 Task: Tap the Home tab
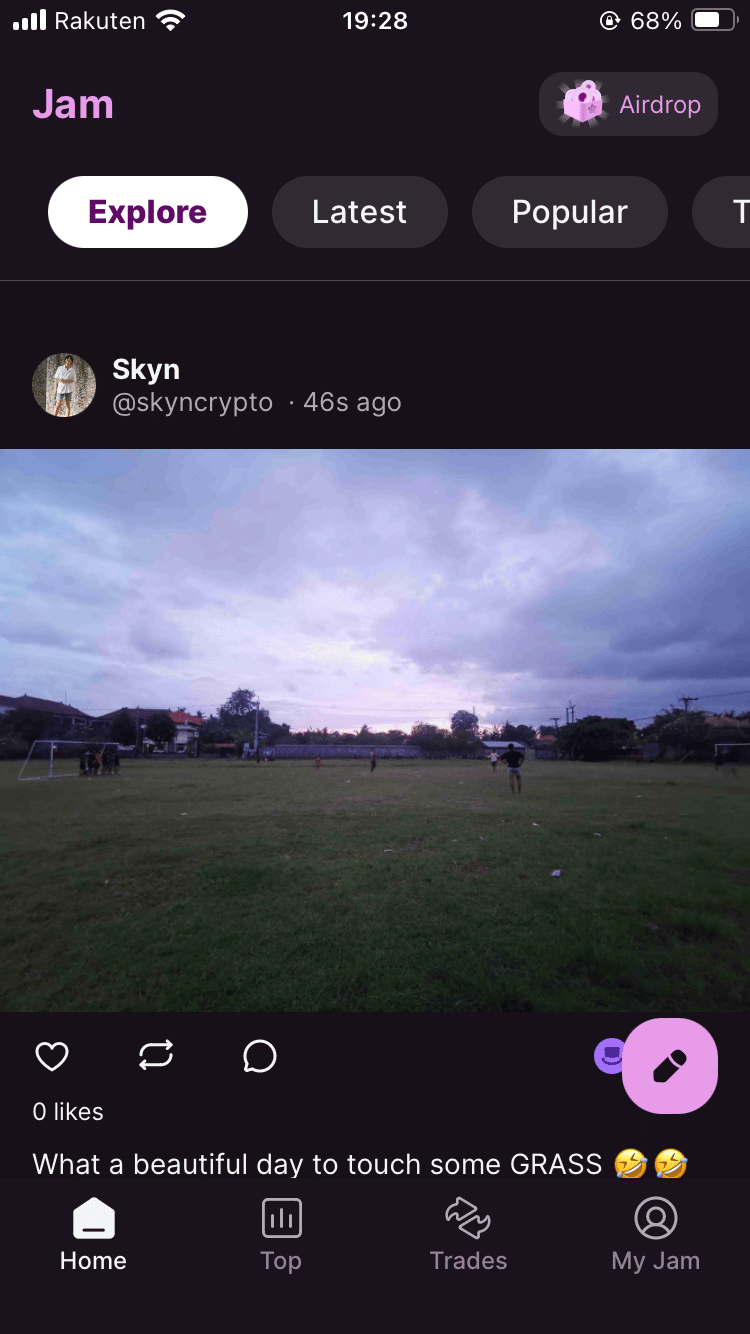[x=93, y=1236]
